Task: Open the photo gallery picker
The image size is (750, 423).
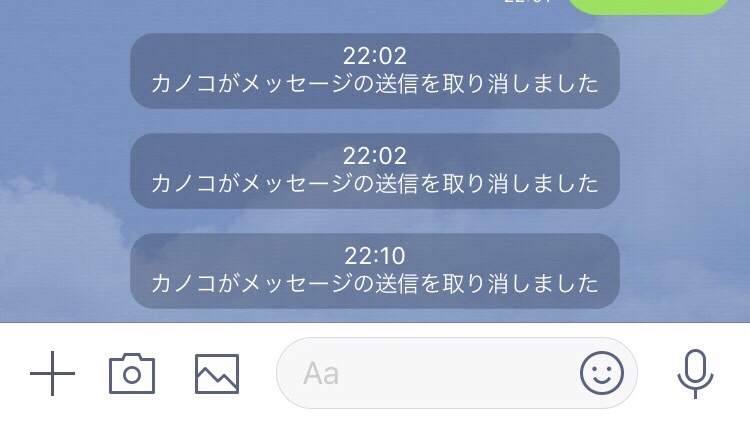Action: tap(216, 374)
